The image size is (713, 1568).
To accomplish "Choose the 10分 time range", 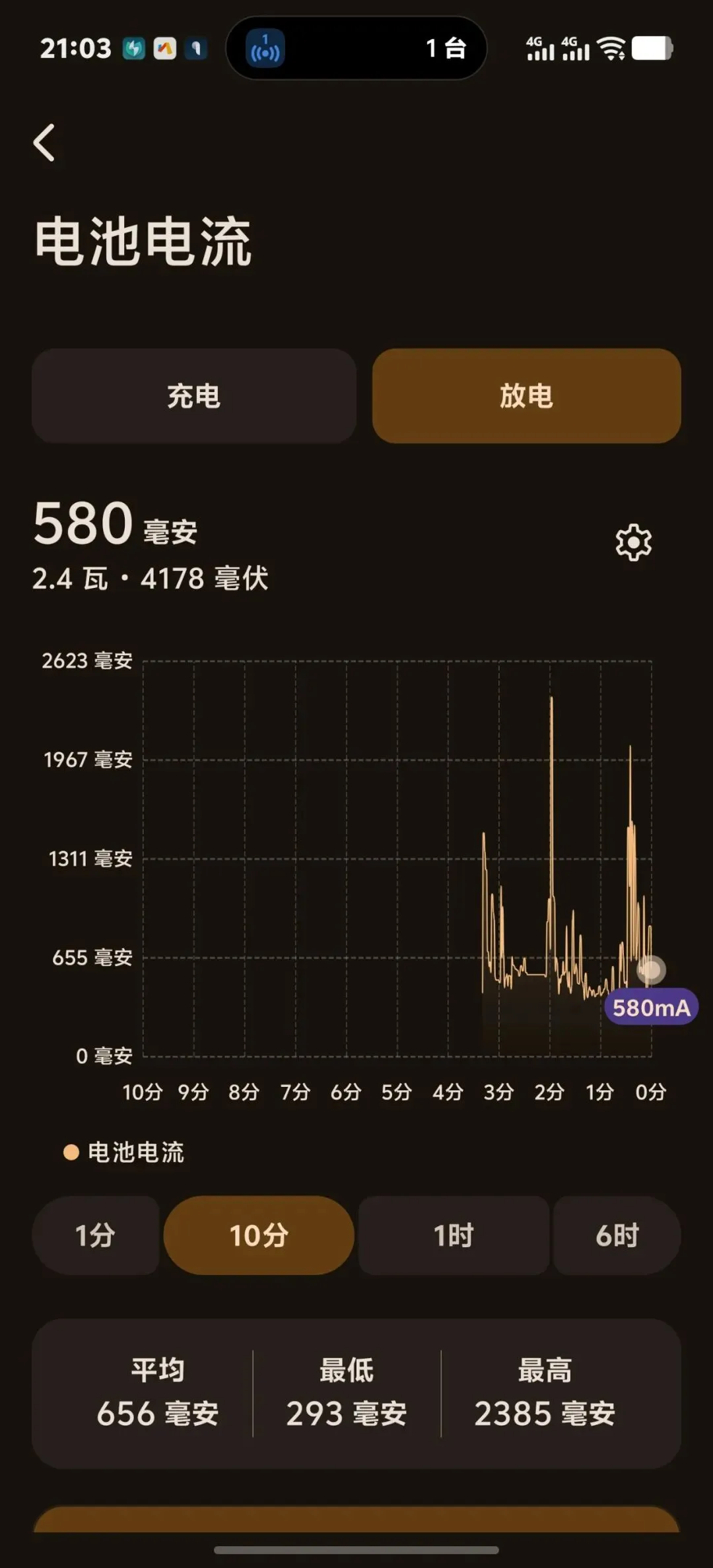I will (259, 1235).
